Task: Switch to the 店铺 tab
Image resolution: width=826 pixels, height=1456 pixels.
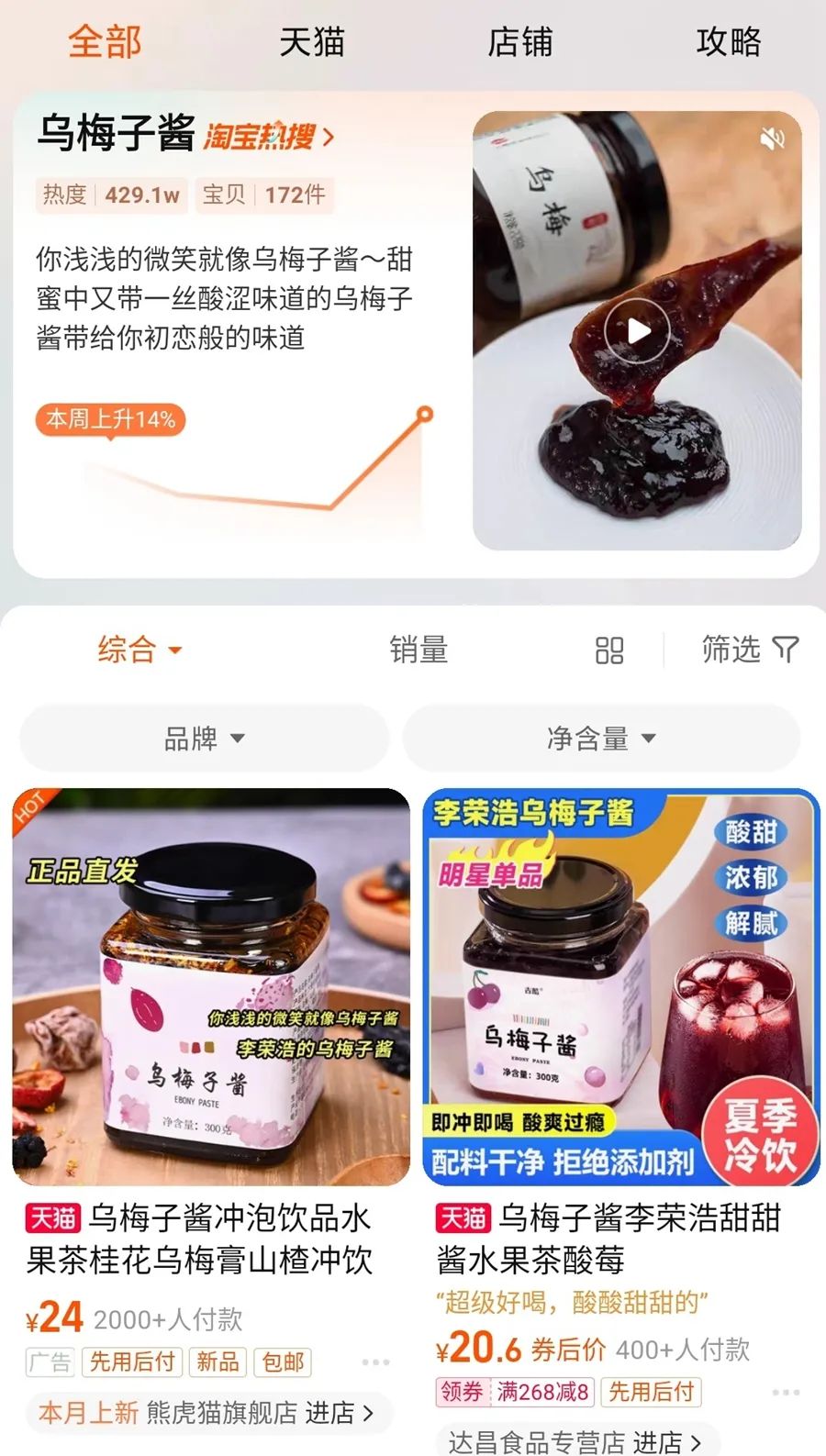Action: click(520, 42)
